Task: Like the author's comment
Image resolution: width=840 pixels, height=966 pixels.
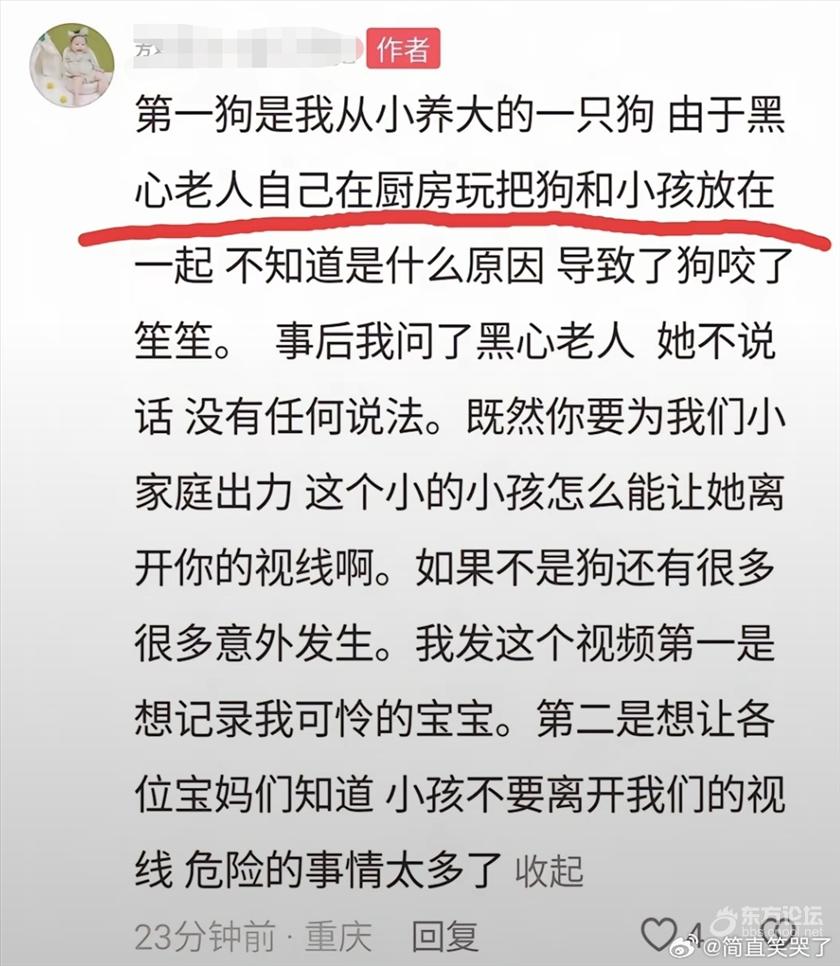Action: pos(659,932)
